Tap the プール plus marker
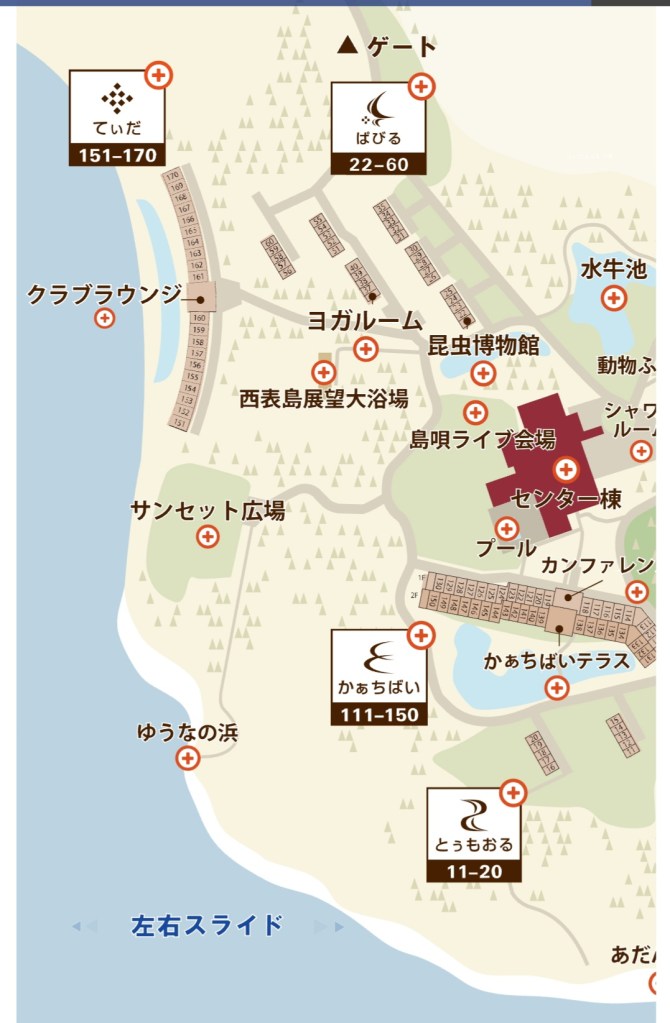 coord(507,529)
